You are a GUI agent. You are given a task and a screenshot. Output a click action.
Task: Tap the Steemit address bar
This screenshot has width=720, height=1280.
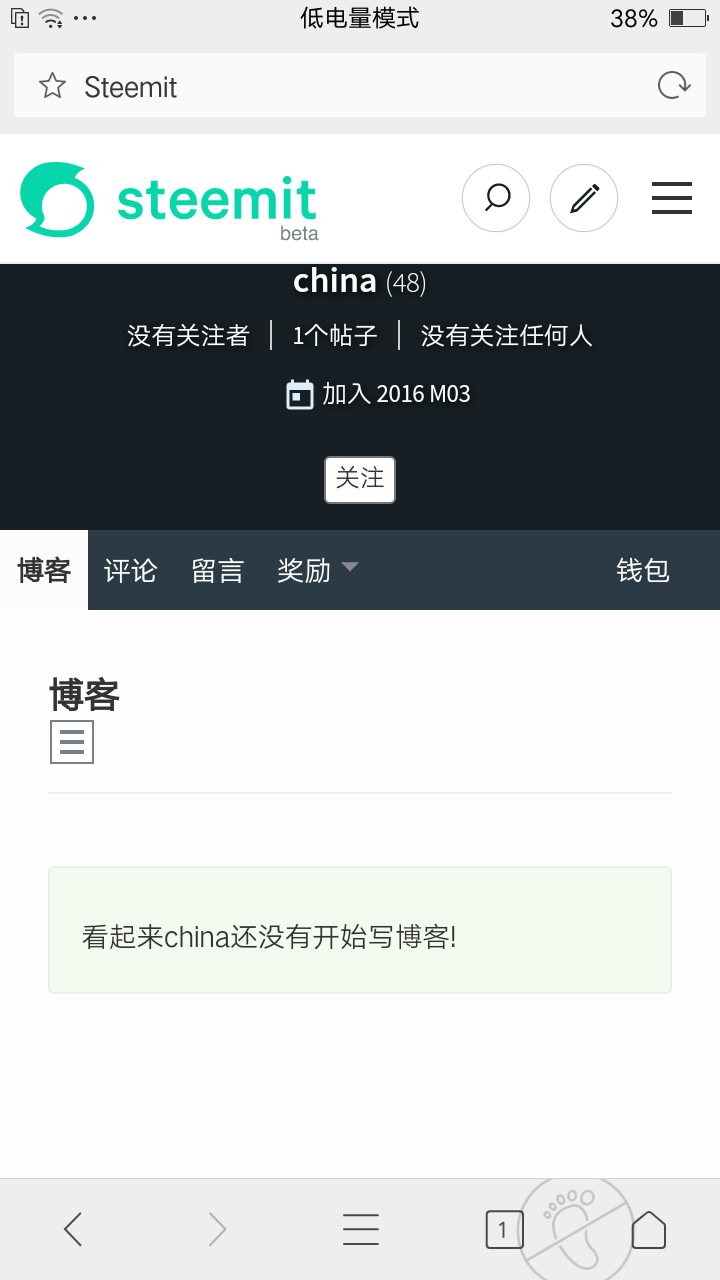coord(340,86)
